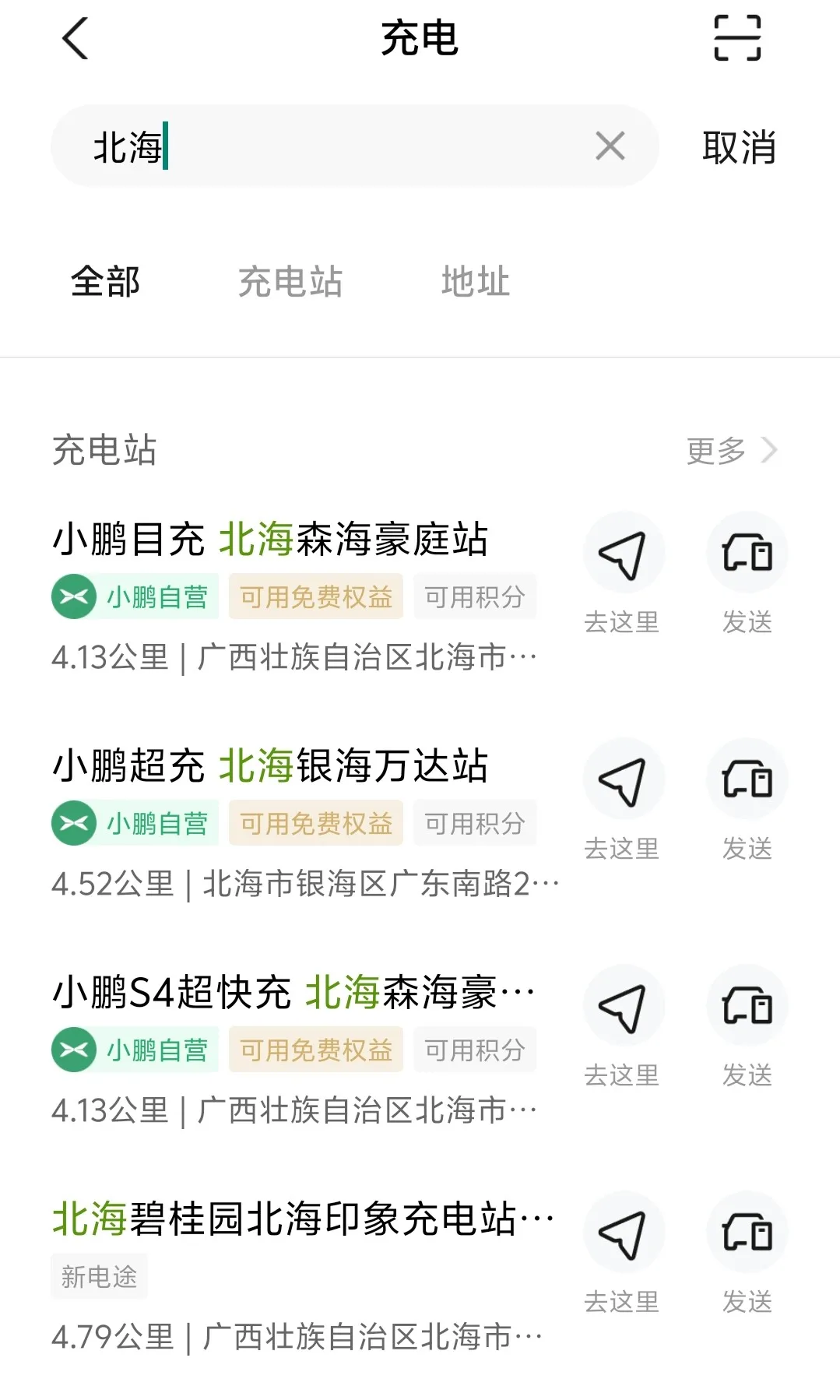The image size is (840, 1400).
Task: Send 北海银海万达站 to car
Action: pyautogui.click(x=747, y=800)
